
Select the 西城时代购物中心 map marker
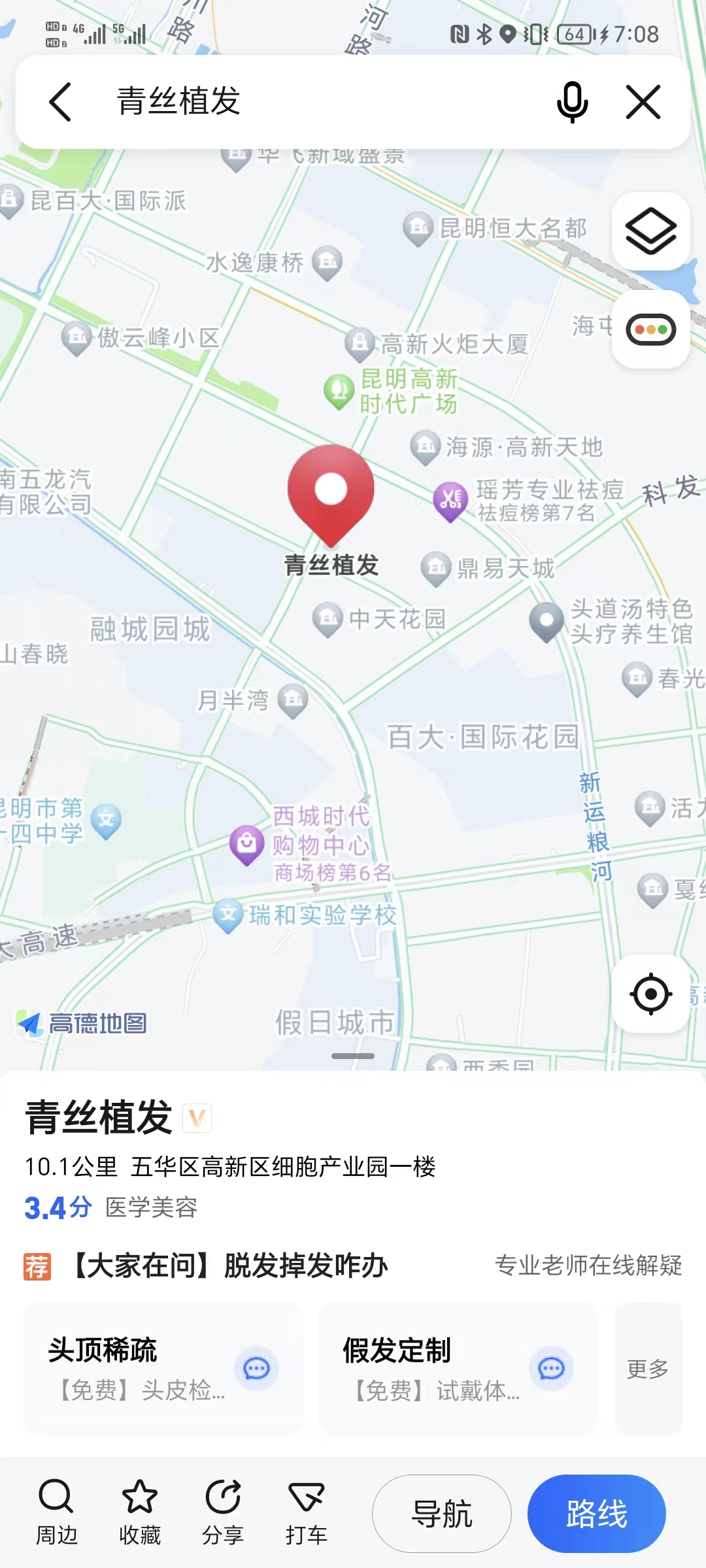(x=247, y=845)
